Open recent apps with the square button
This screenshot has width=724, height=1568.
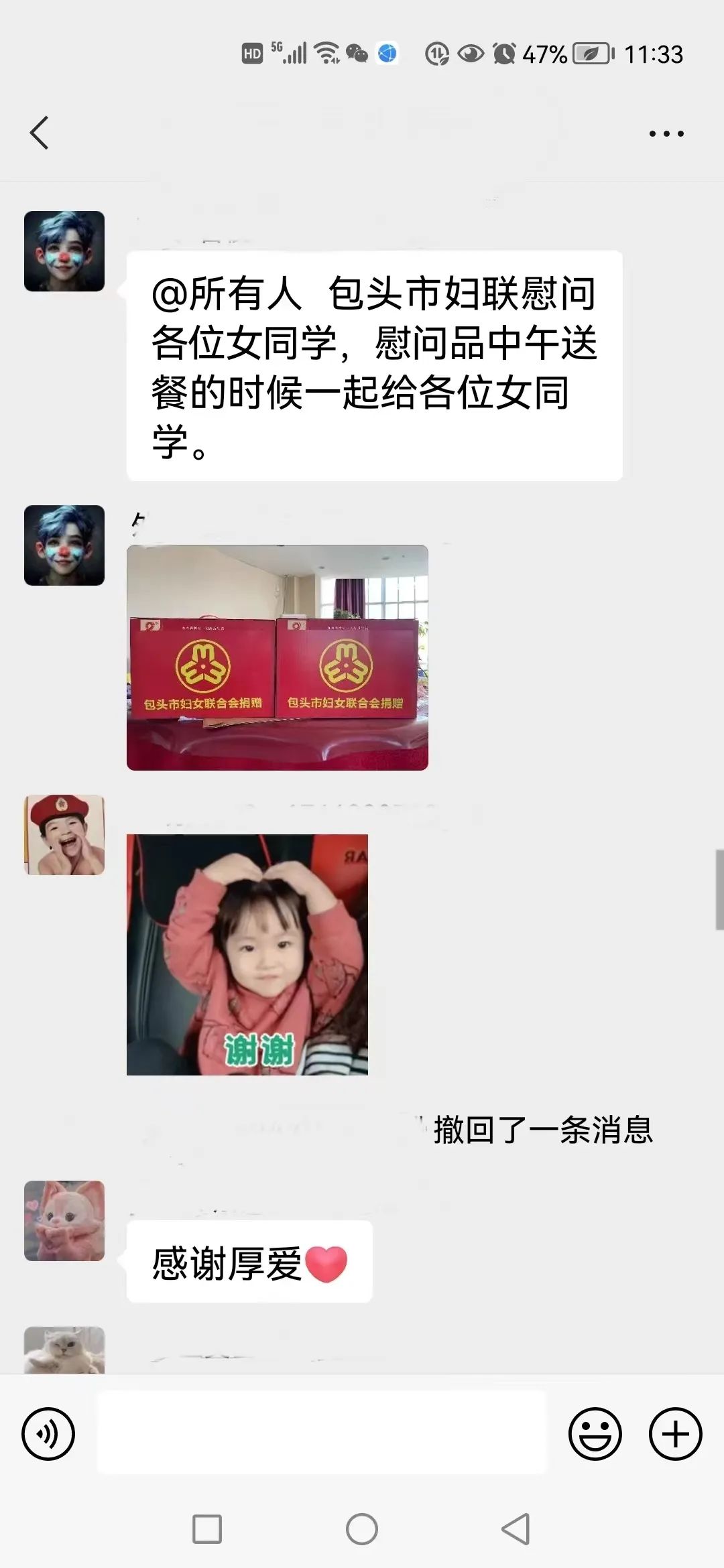coord(207,1529)
